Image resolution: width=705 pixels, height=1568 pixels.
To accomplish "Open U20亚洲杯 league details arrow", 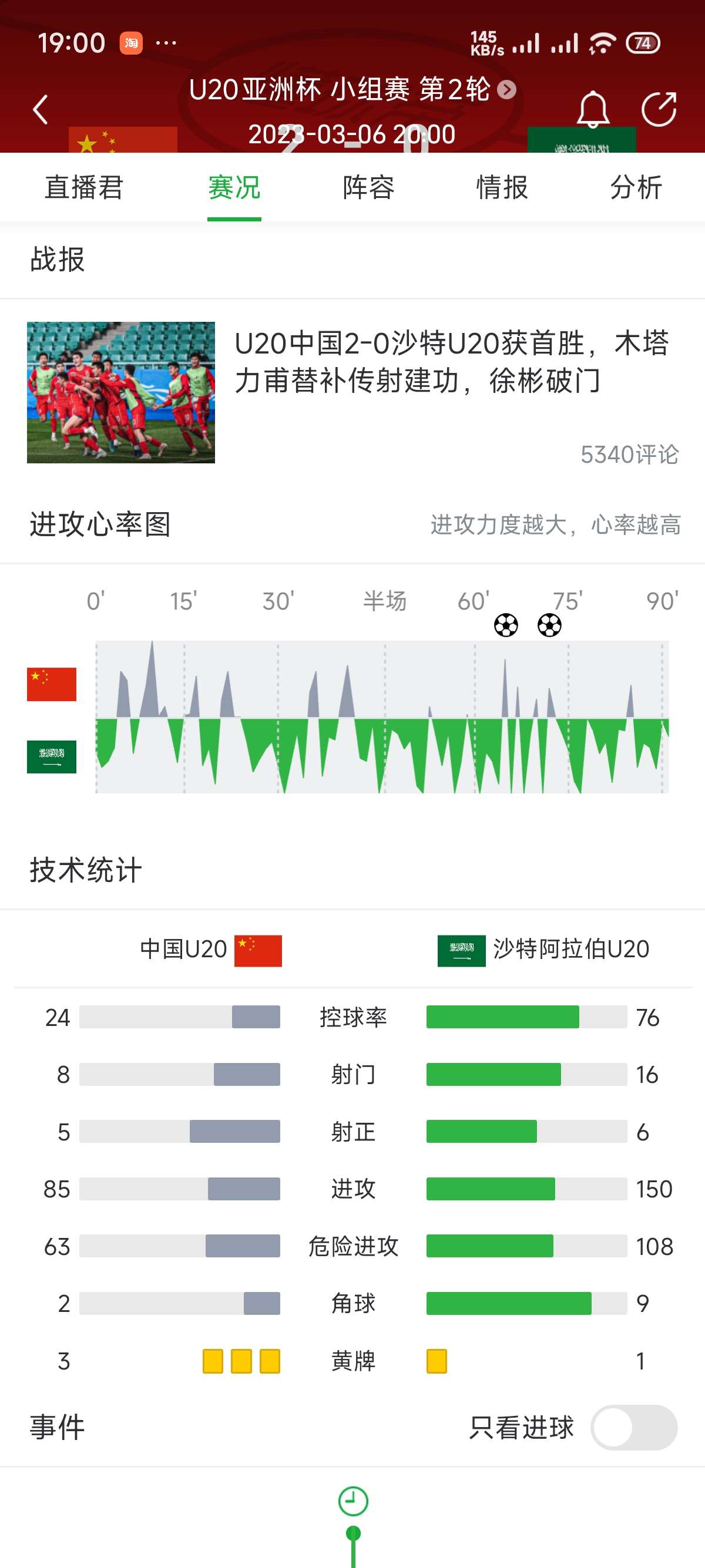I will (506, 90).
